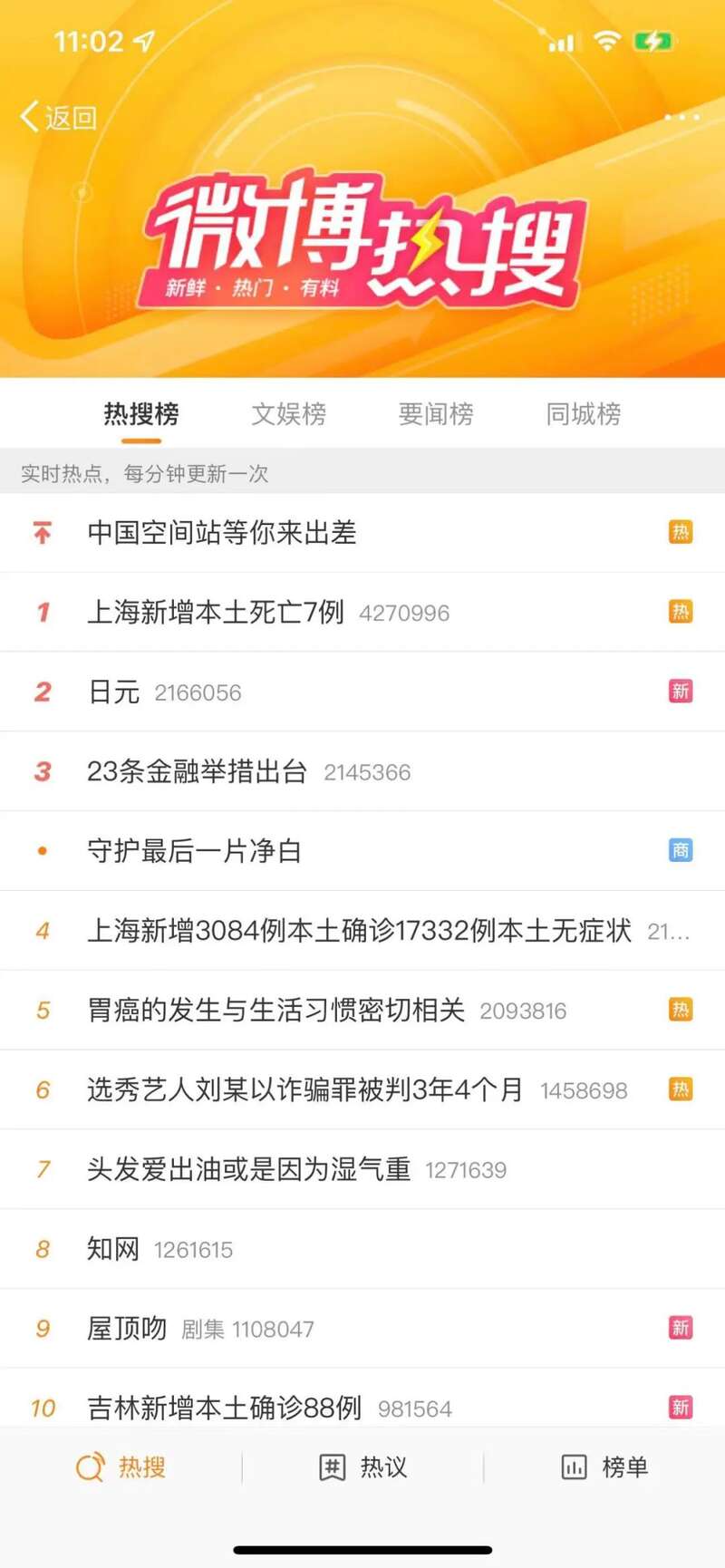Viewport: 725px width, 1568px height.
Task: Open topic 胃癌的发生与生活习惯密切相关
Action: 275,1011
